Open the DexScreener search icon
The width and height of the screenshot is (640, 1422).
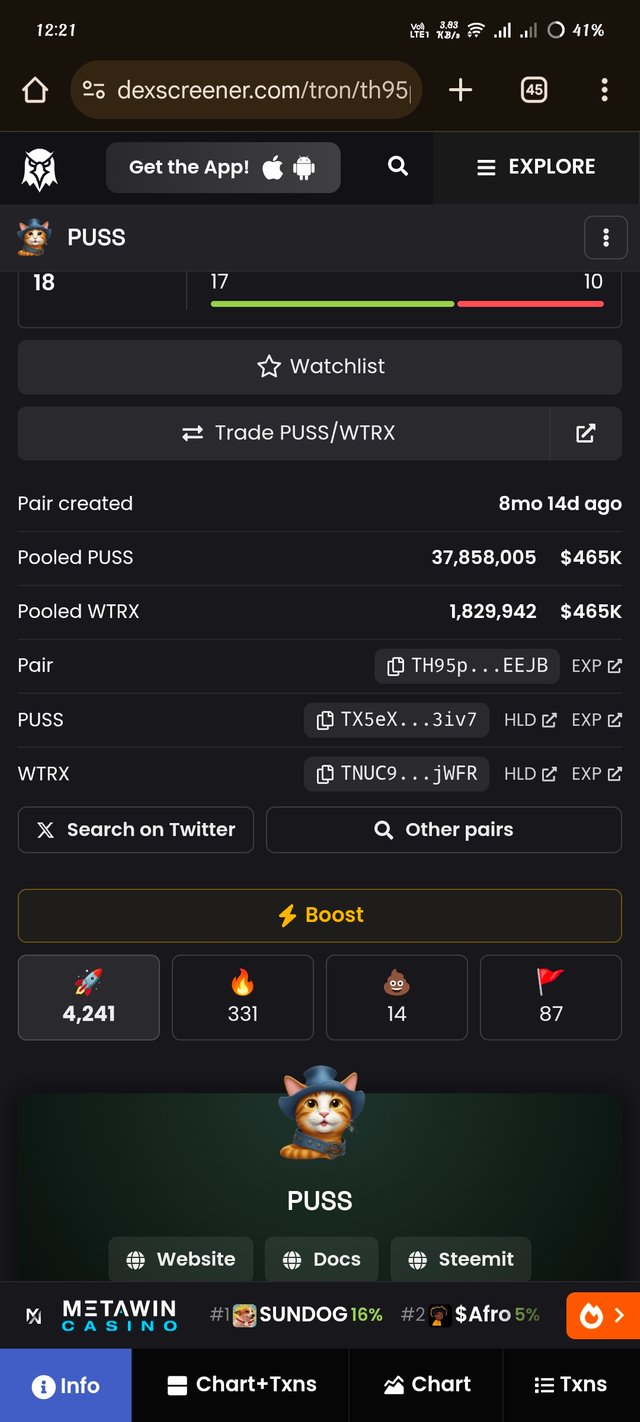[x=398, y=167]
